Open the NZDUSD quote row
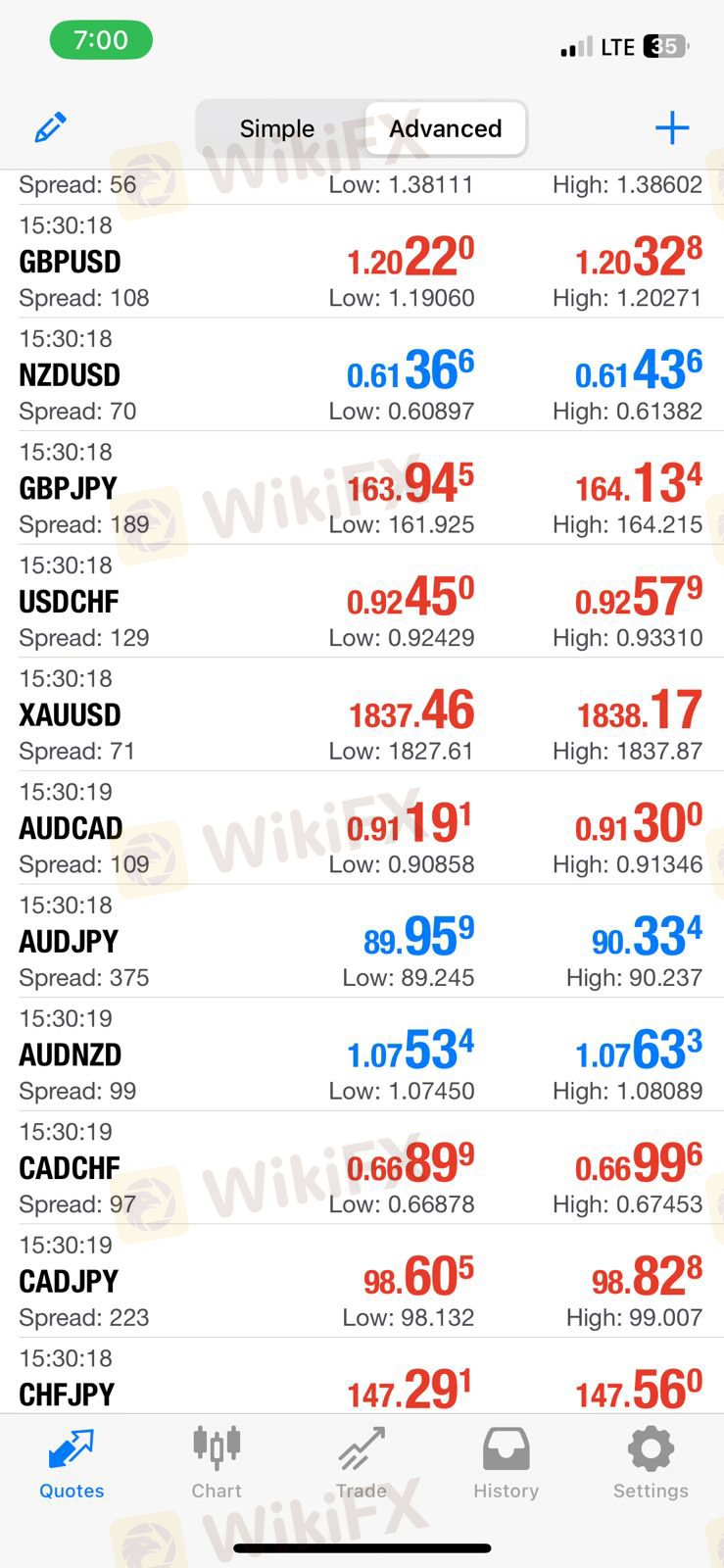724x1568 pixels. tap(362, 375)
